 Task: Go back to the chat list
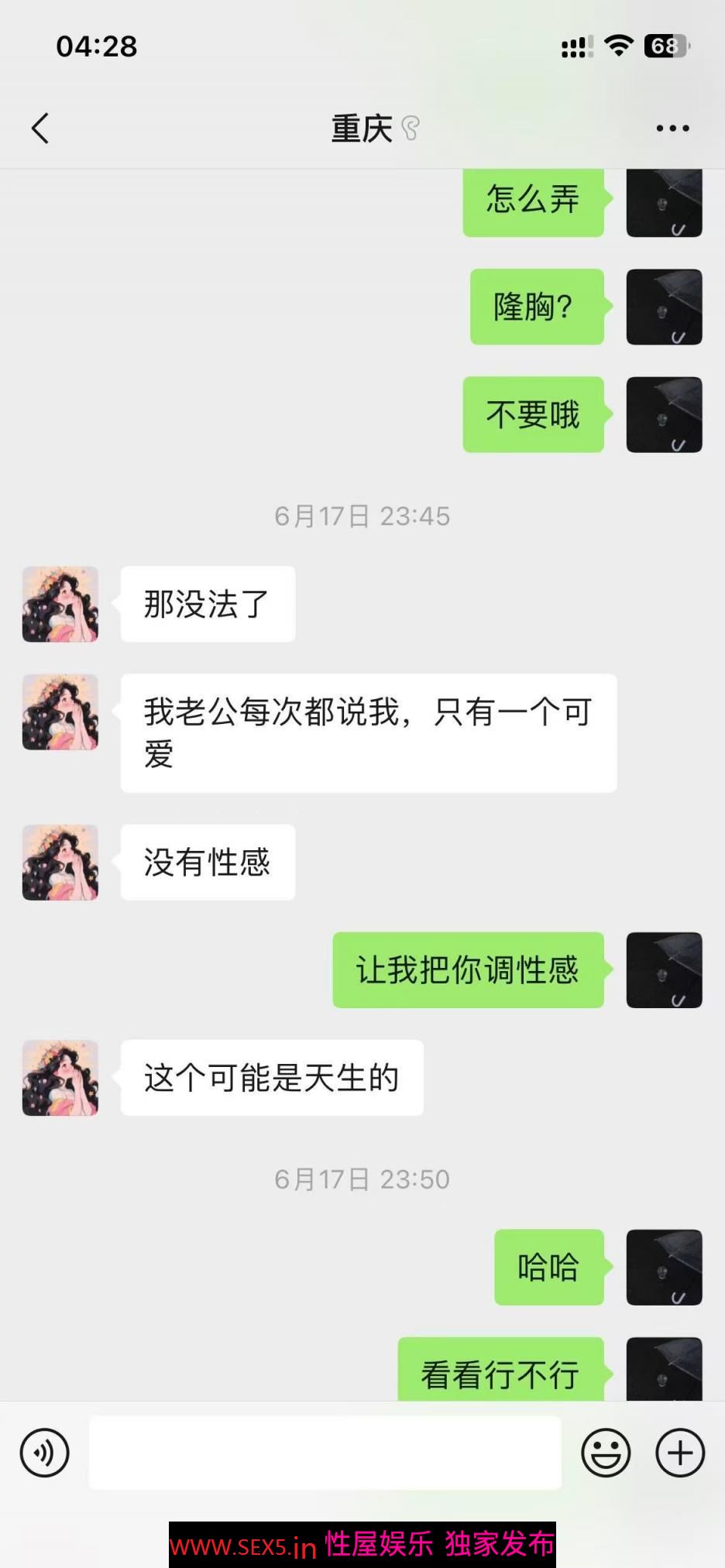click(x=40, y=129)
